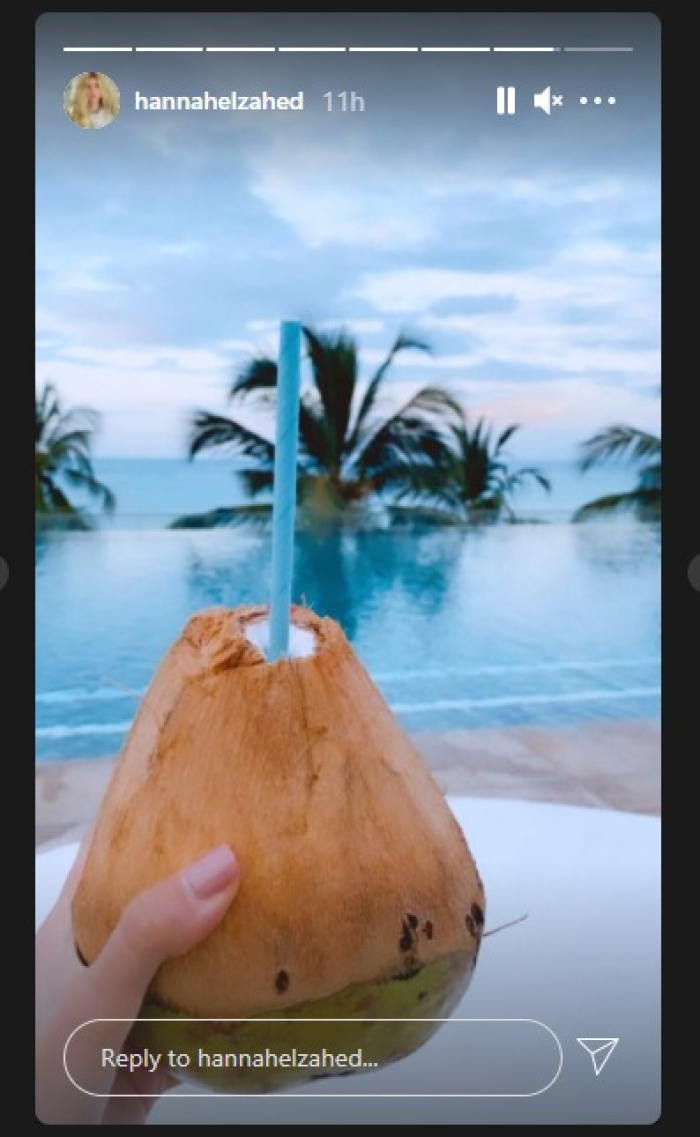Tap the Reply to hannahelzahed field
The height and width of the screenshot is (1137, 700).
coord(312,1058)
